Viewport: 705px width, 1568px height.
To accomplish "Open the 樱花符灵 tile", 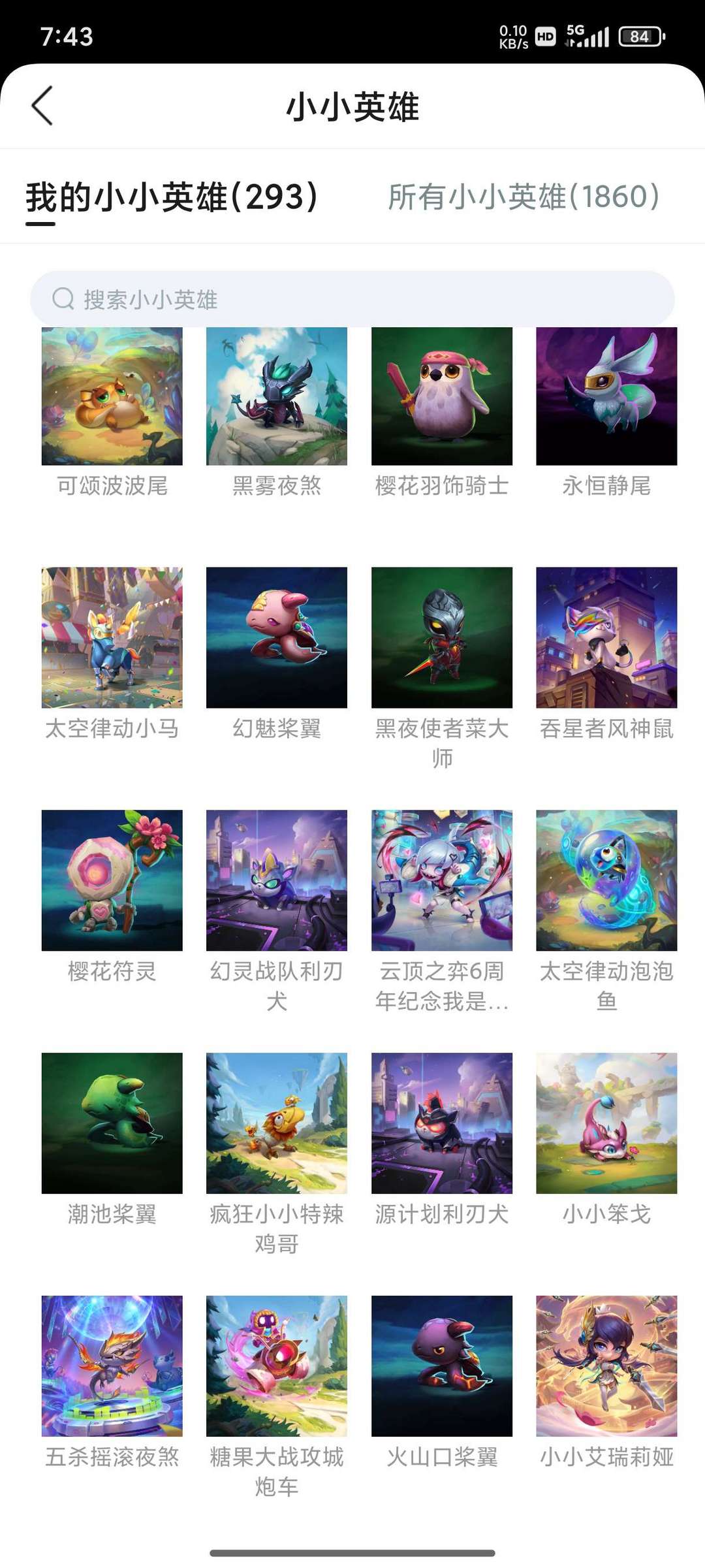I will point(112,880).
